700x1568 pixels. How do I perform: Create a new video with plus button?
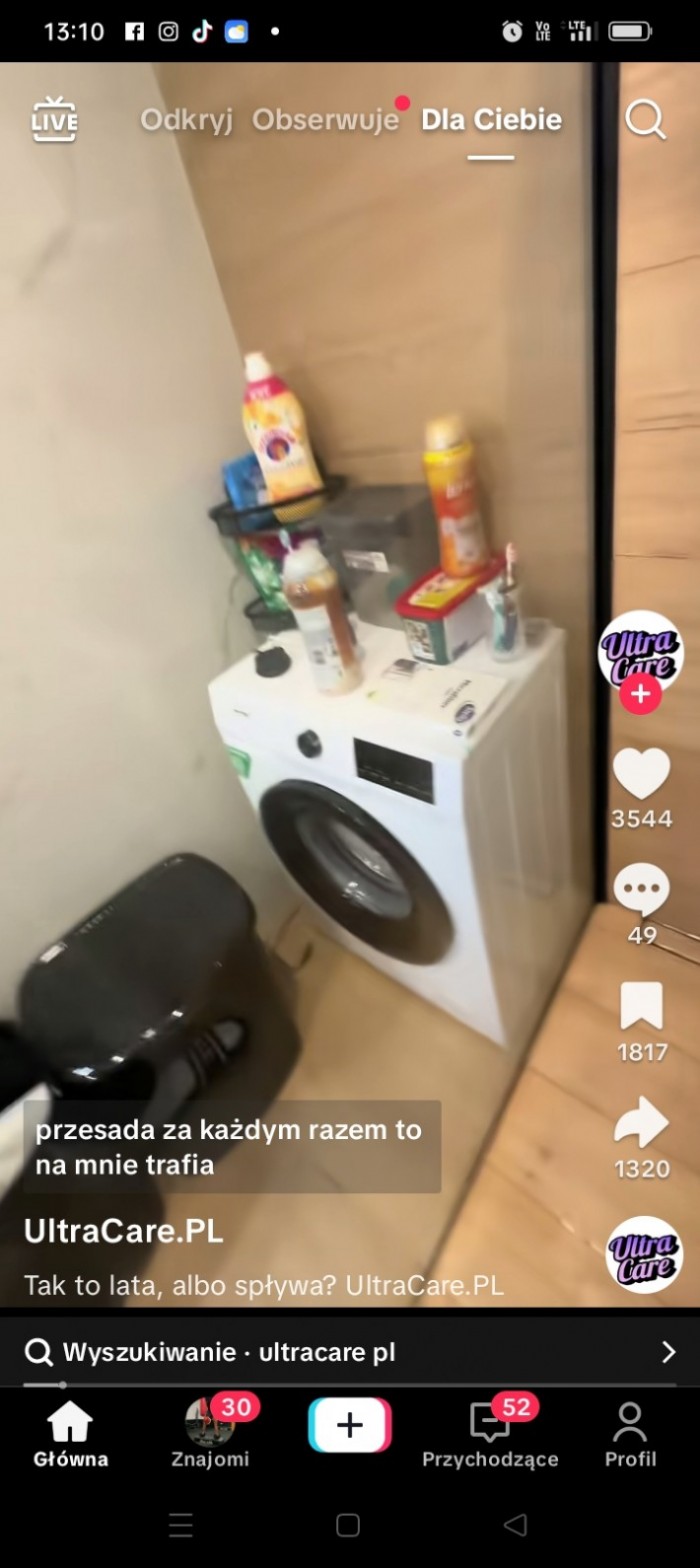click(350, 1424)
